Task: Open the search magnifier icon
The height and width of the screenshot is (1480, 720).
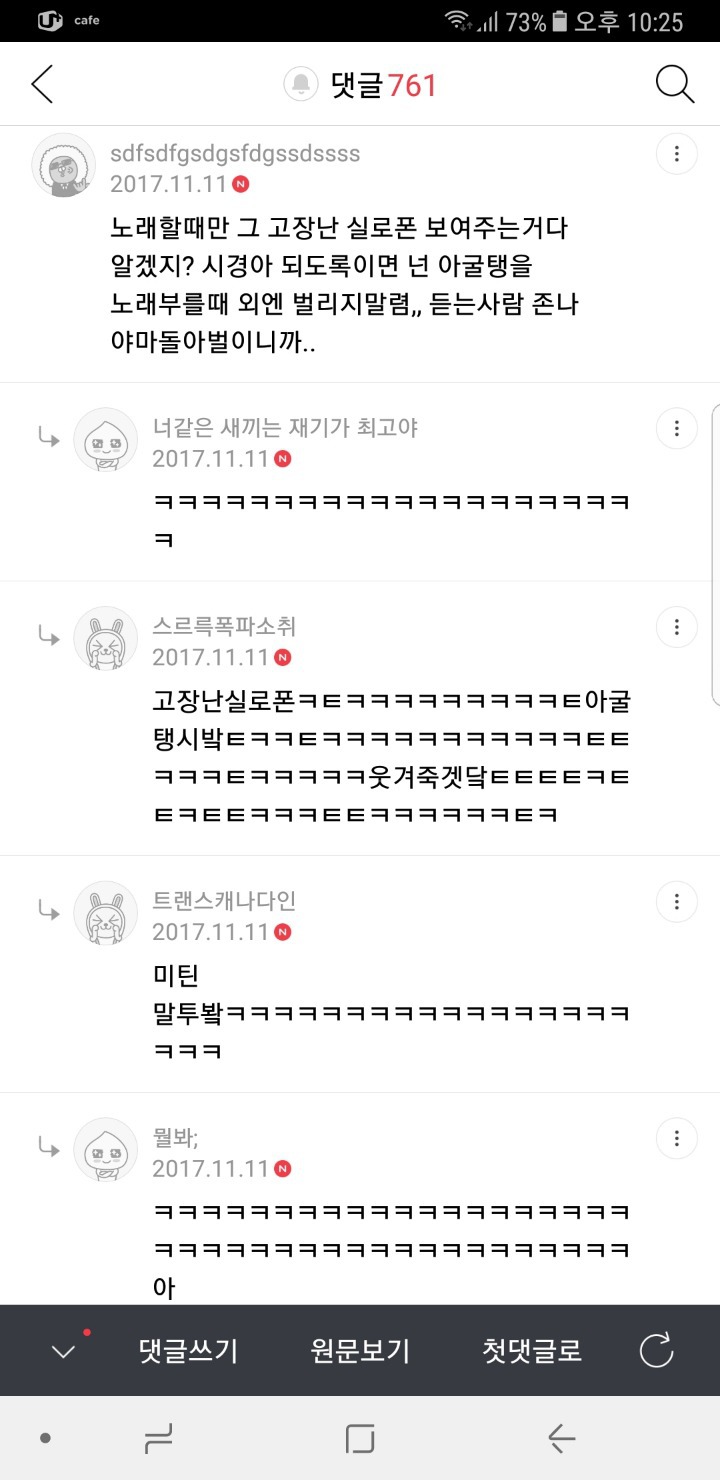Action: tap(675, 85)
